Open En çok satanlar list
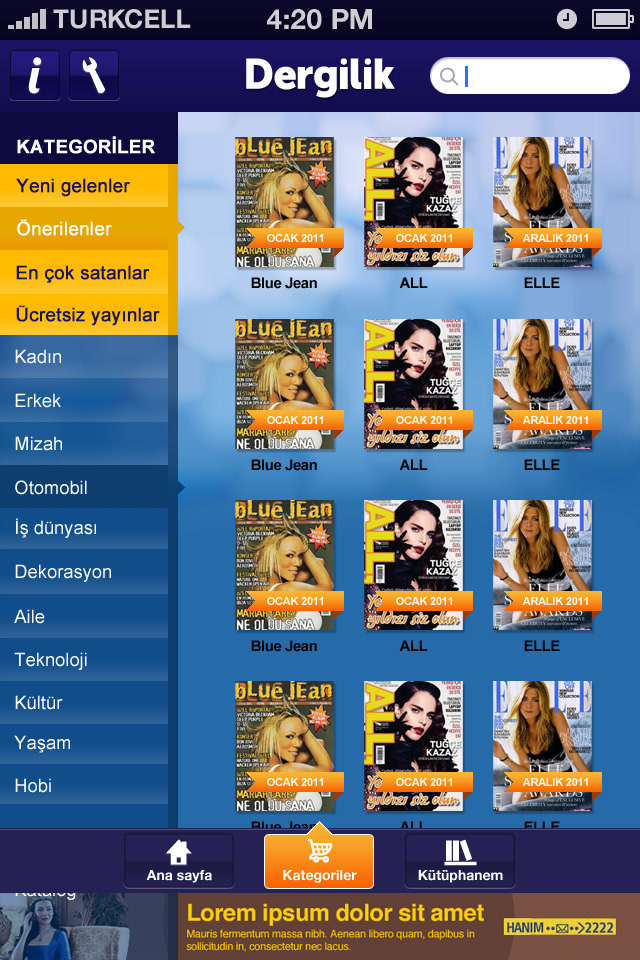 tap(89, 273)
